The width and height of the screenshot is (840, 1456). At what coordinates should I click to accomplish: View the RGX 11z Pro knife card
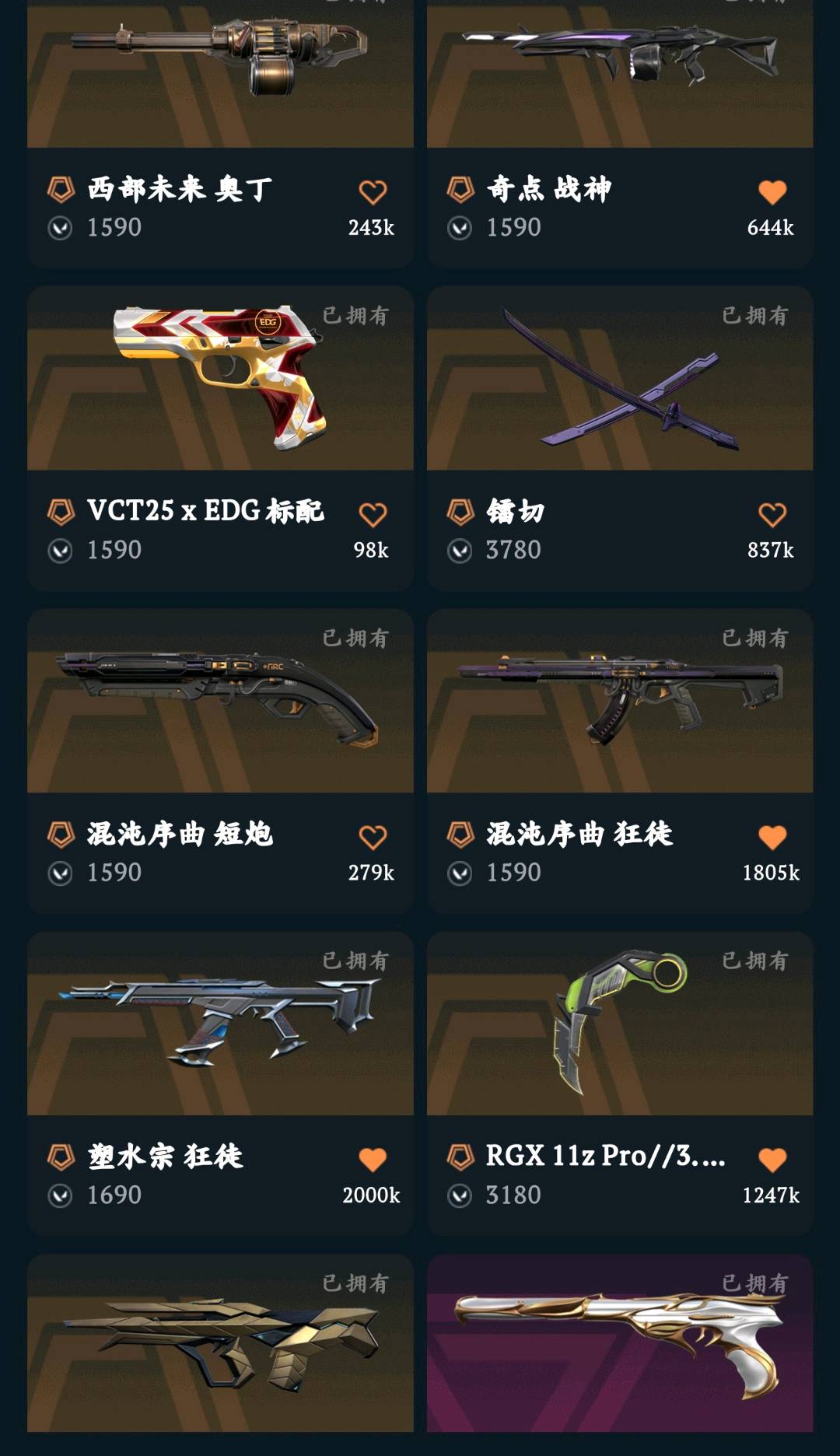[x=619, y=1024]
